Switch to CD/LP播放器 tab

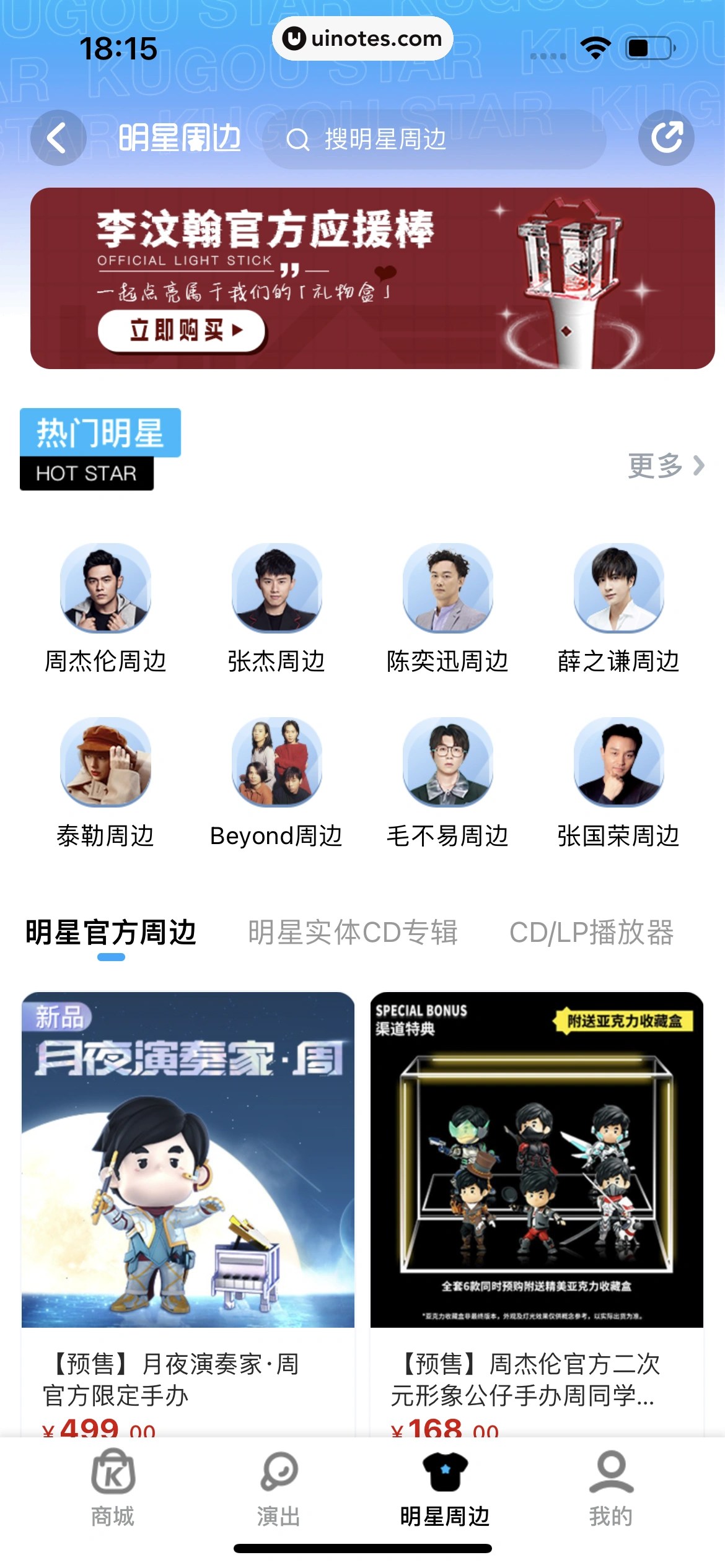(591, 933)
